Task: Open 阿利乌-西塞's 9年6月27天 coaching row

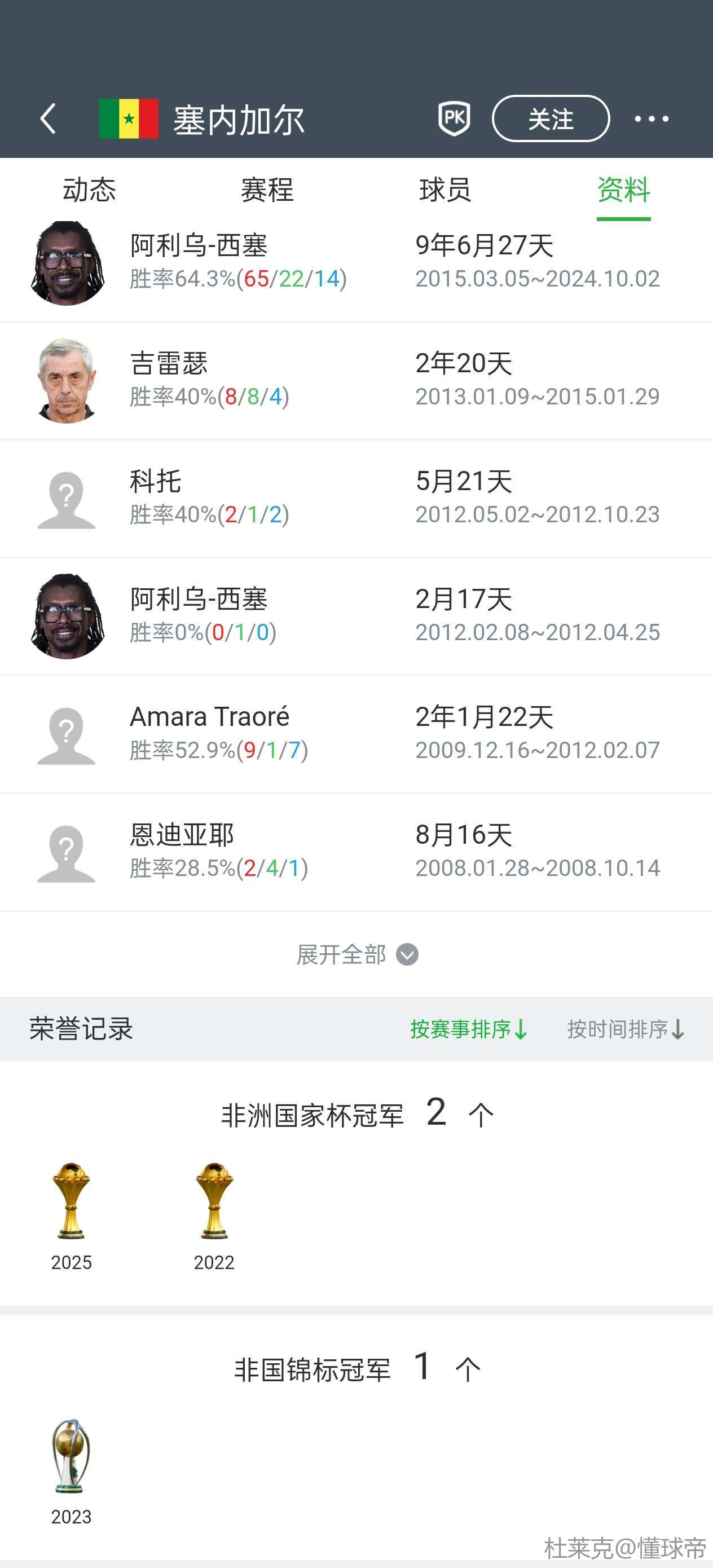Action: coord(356,263)
